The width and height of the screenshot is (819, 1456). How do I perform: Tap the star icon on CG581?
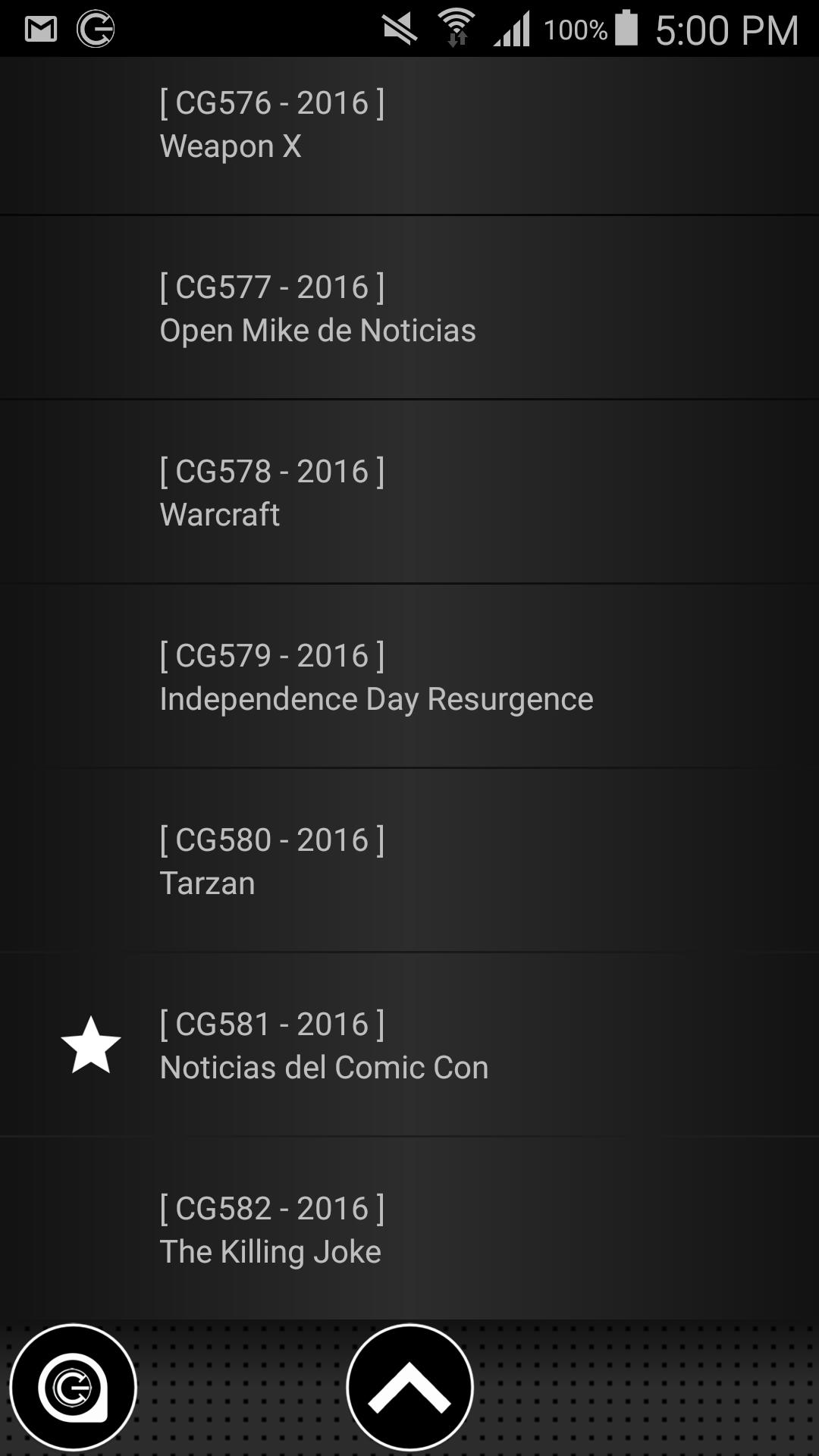pyautogui.click(x=91, y=1046)
